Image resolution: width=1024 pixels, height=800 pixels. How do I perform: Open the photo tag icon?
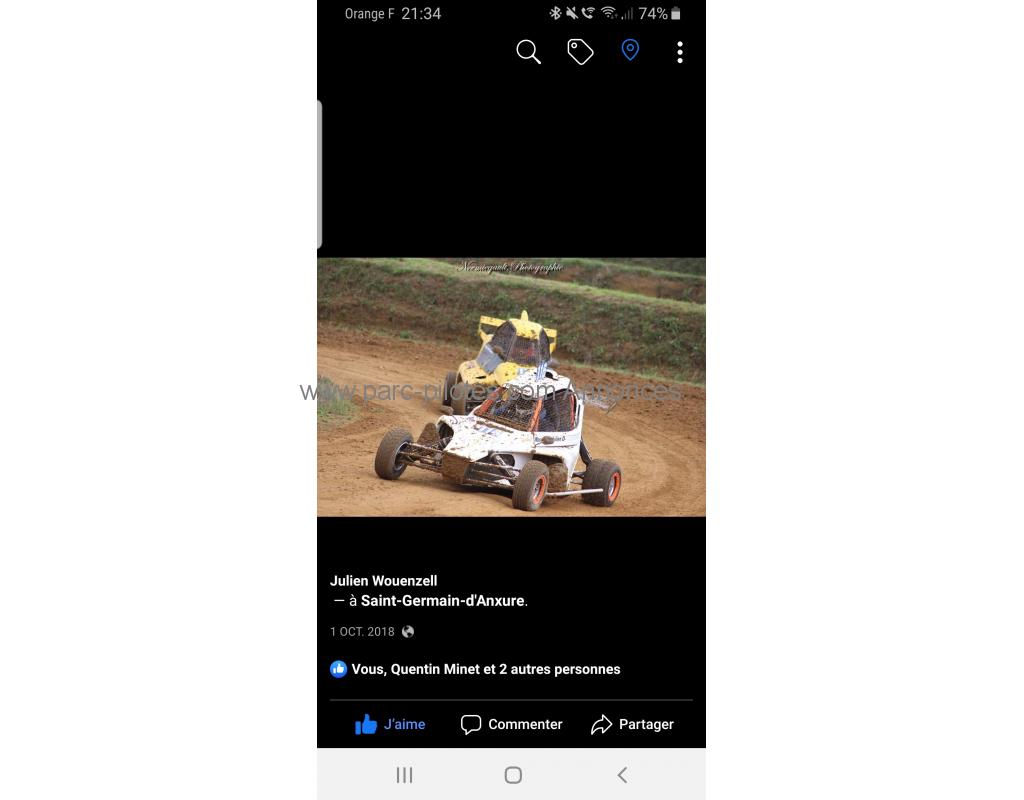(580, 52)
